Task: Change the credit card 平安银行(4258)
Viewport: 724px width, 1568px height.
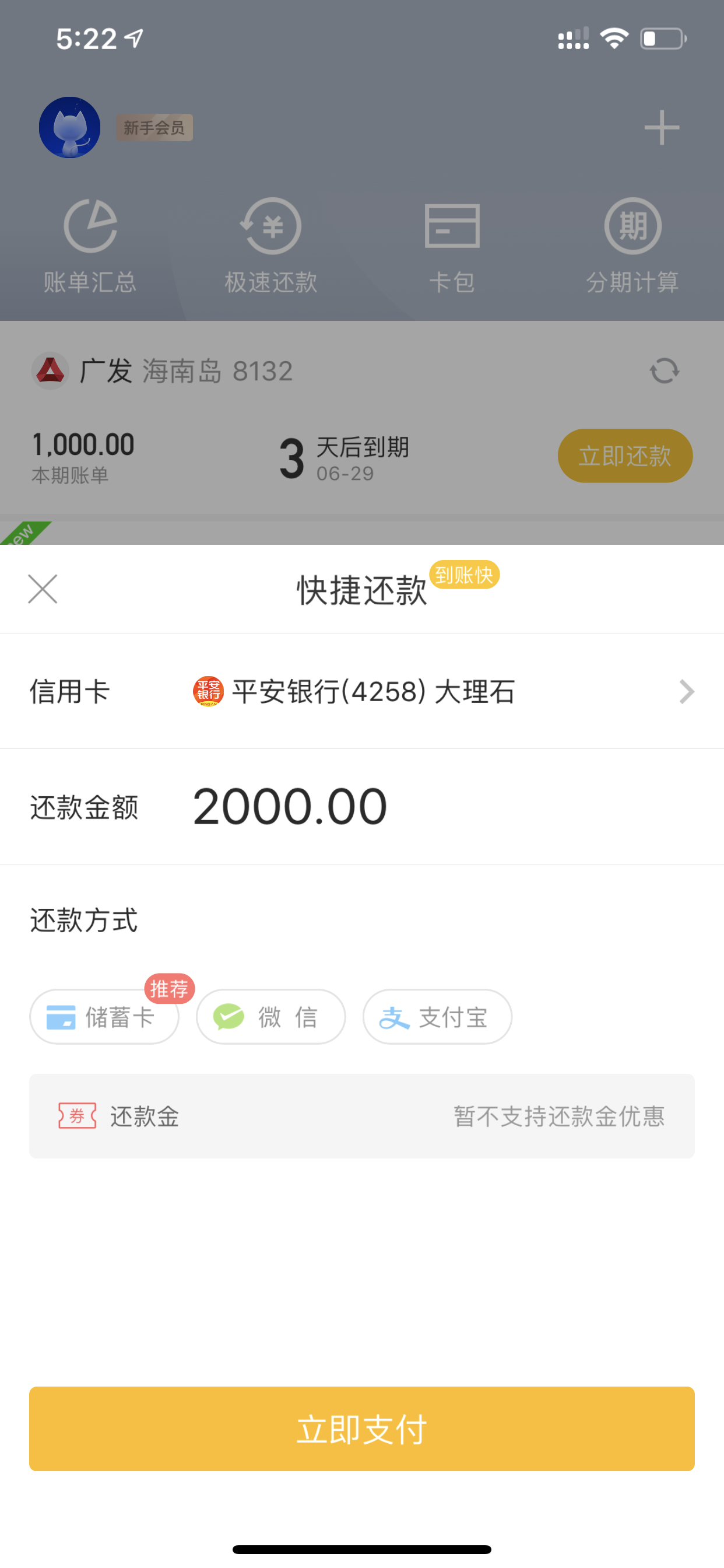Action: 362,691
